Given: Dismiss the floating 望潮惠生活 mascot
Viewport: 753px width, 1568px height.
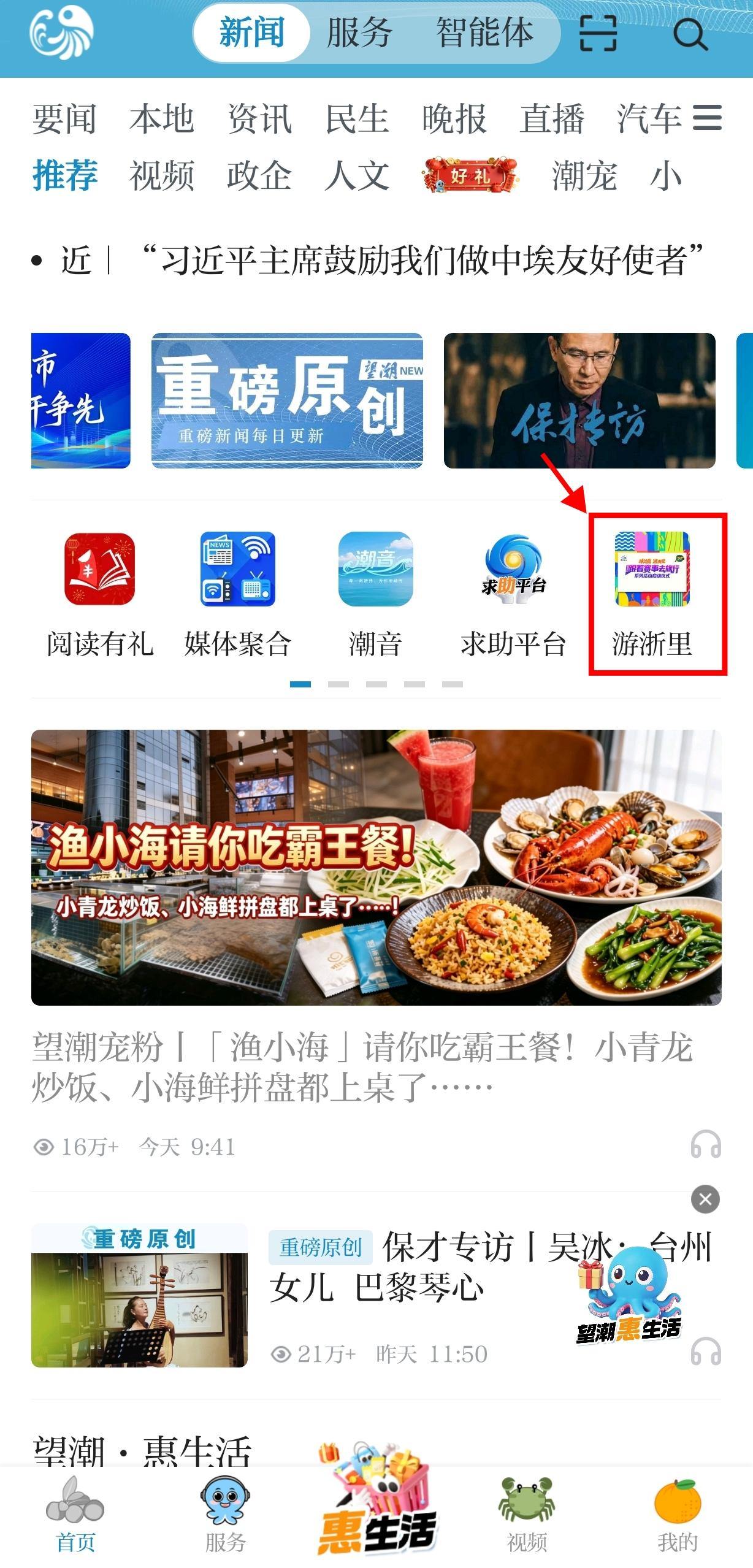Looking at the screenshot, I should point(705,1198).
